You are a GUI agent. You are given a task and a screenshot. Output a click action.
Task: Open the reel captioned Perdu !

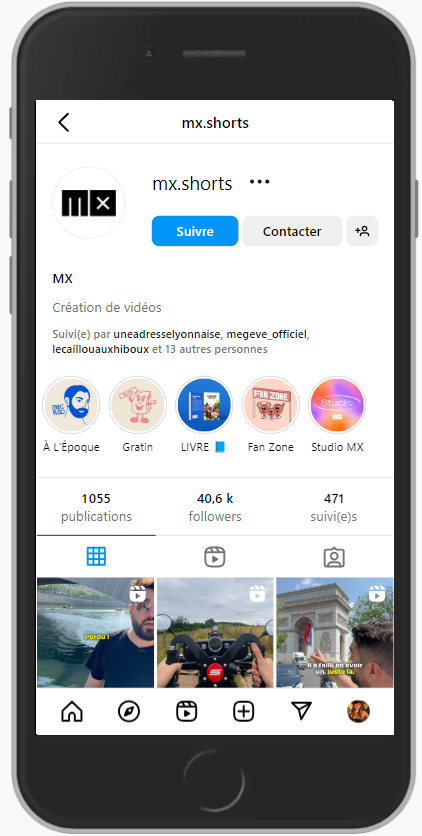pyautogui.click(x=95, y=632)
